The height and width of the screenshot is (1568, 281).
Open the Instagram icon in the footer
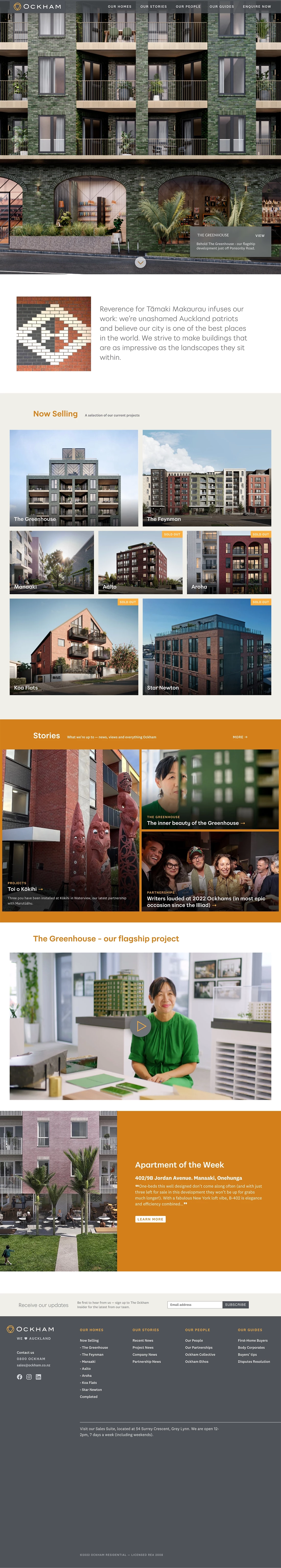click(x=29, y=1377)
